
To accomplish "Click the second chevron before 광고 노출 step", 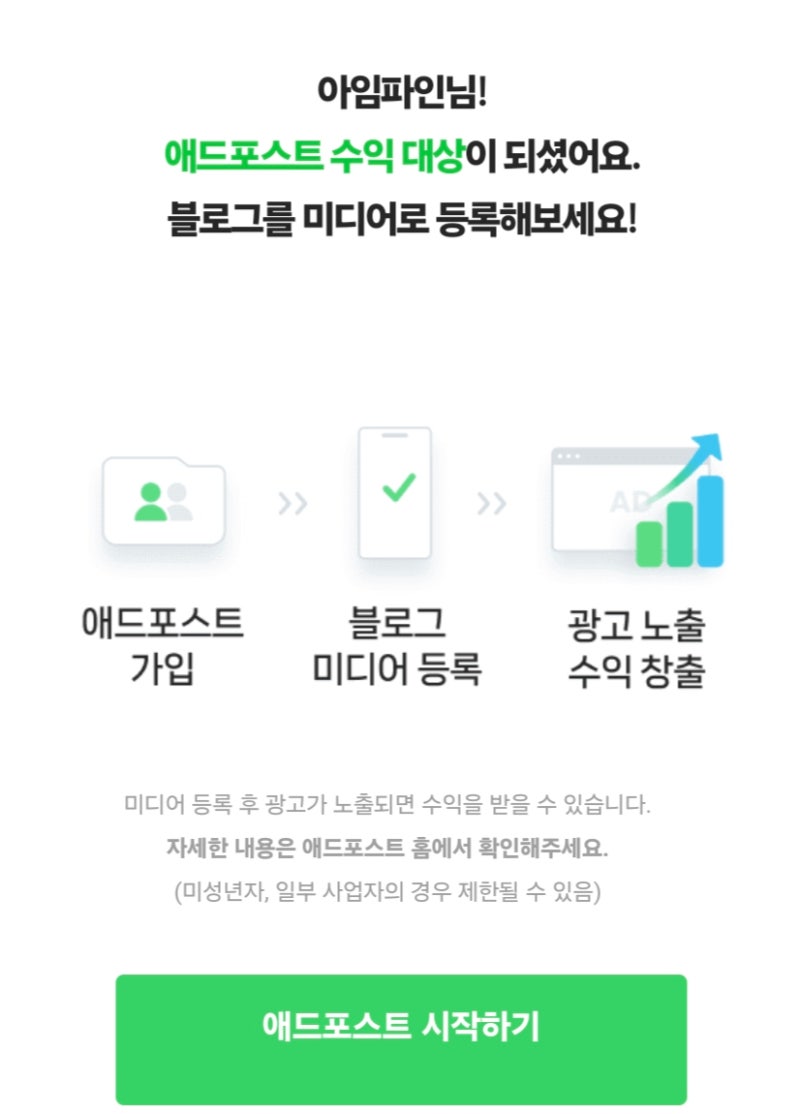I will click(x=491, y=505).
